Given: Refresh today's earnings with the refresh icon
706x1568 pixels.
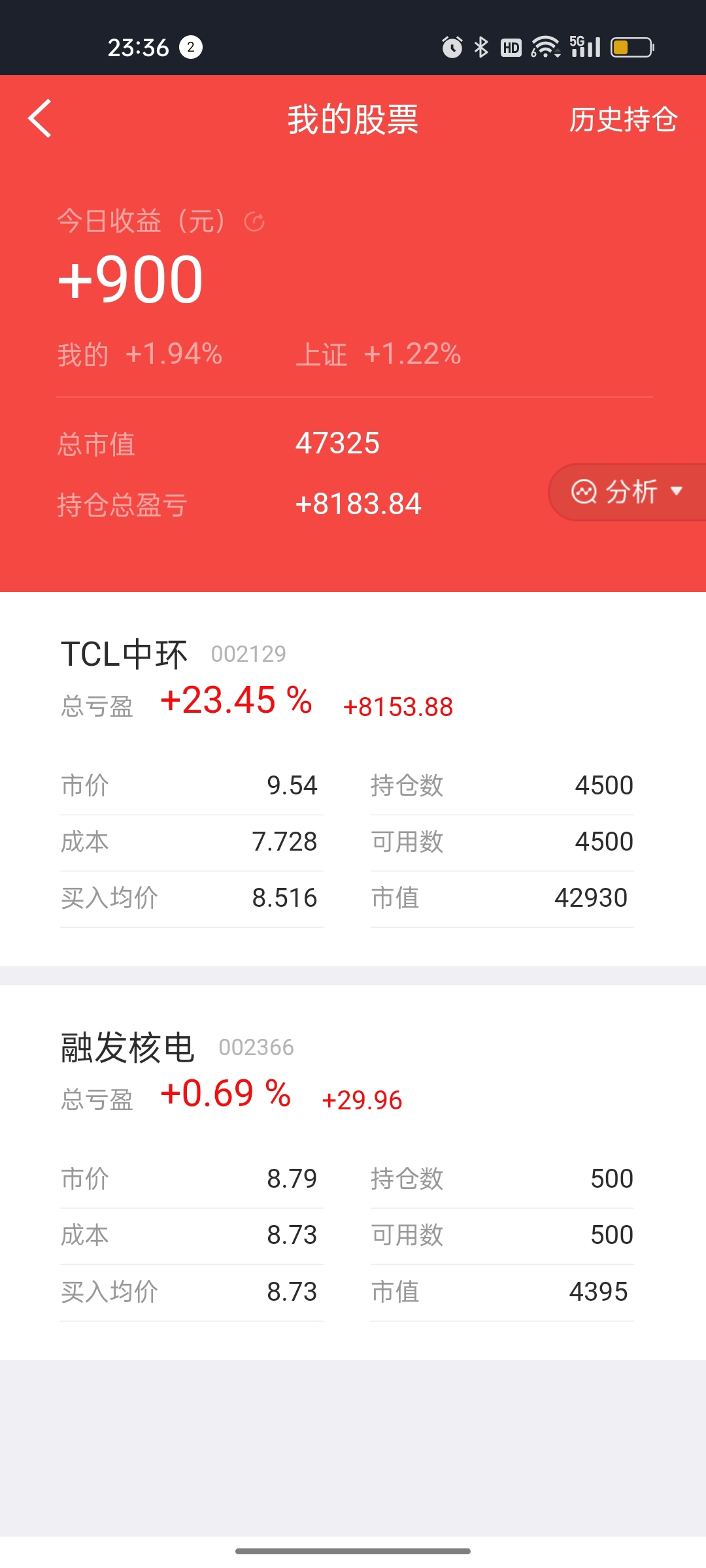Looking at the screenshot, I should (254, 222).
